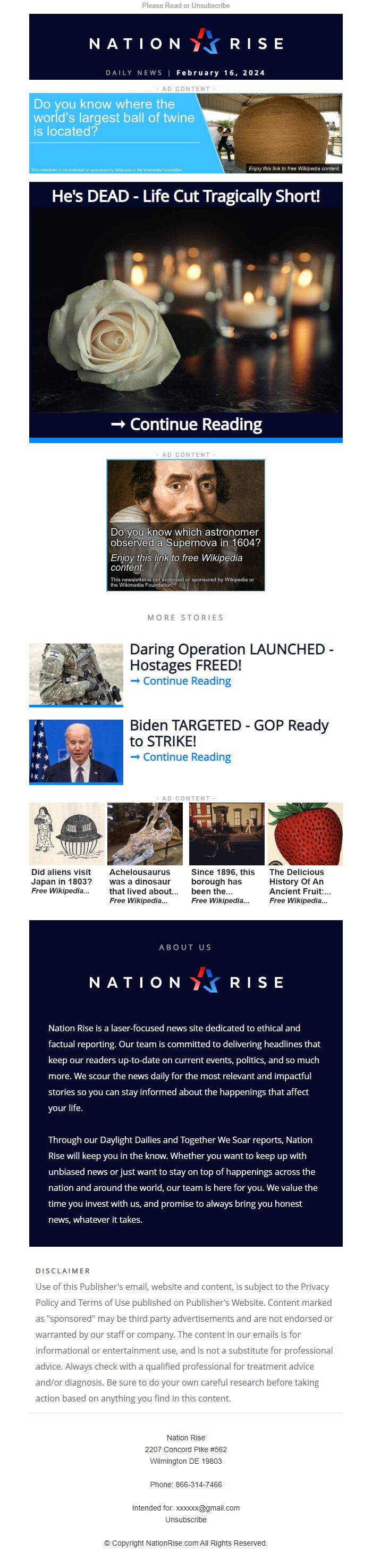Tap the Unsubscribe link in the footer
Image resolution: width=372 pixels, height=1568 pixels.
[x=185, y=1519]
